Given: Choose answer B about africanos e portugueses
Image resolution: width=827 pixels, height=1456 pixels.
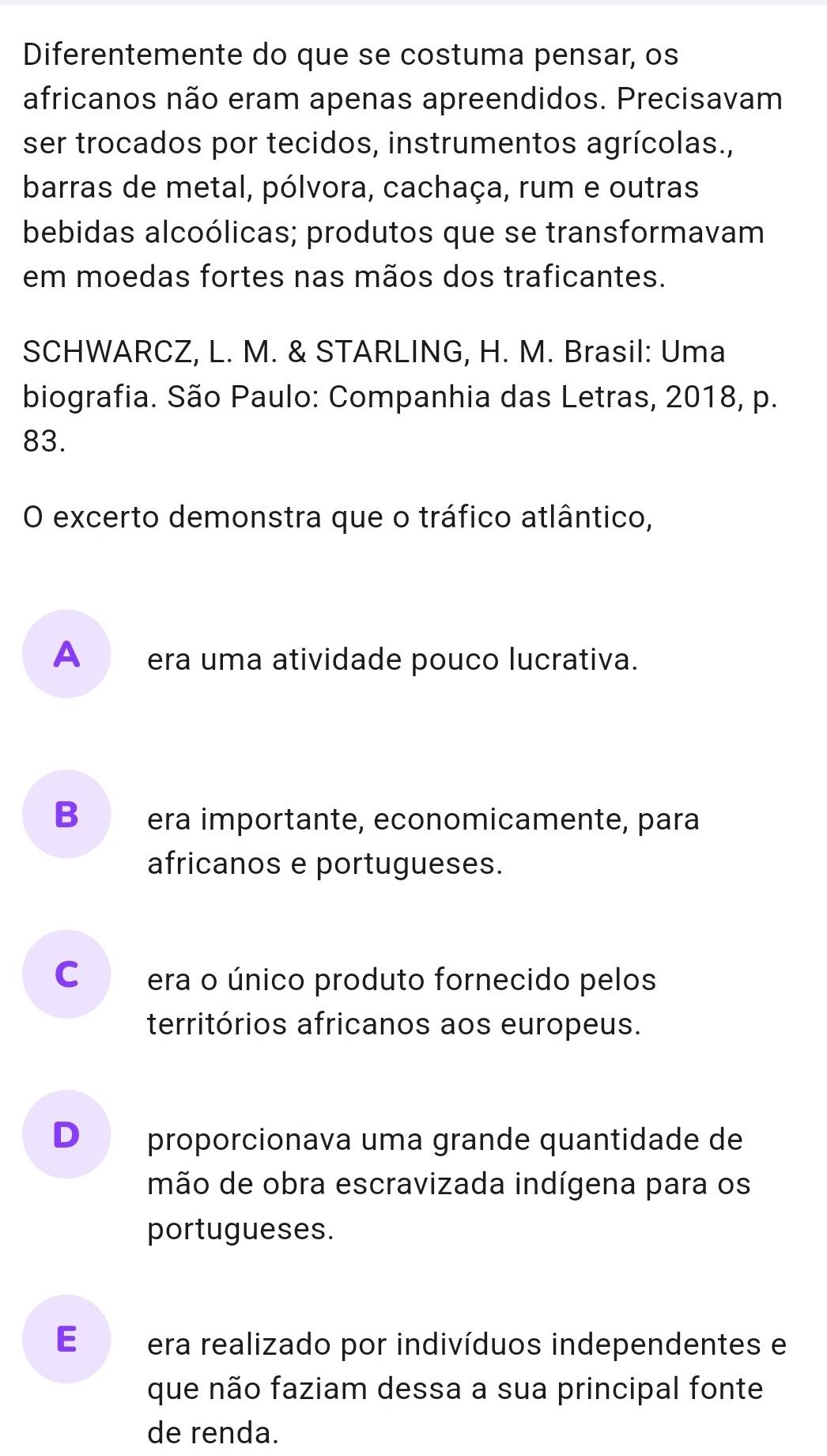Looking at the screenshot, I should [x=66, y=814].
